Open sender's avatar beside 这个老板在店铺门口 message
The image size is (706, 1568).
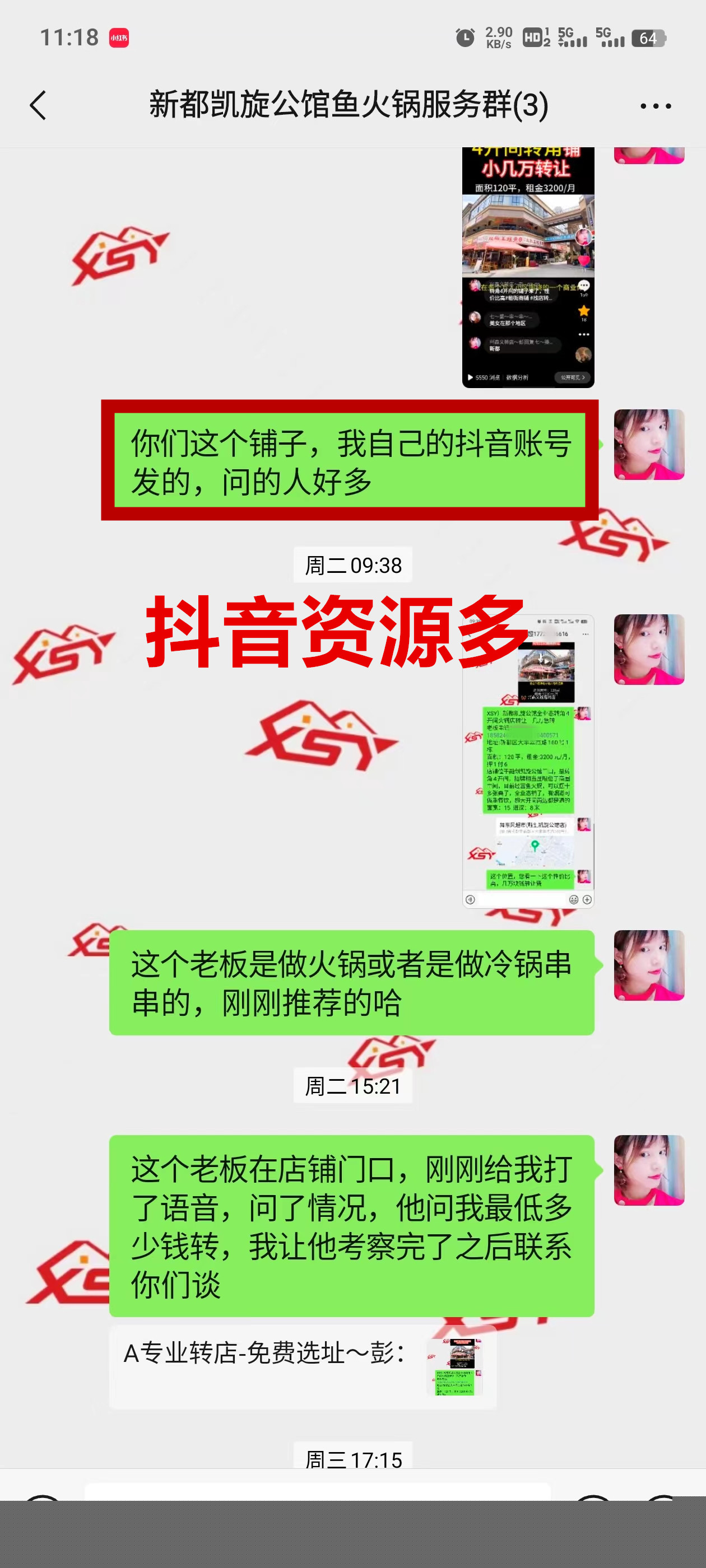pyautogui.click(x=649, y=1169)
